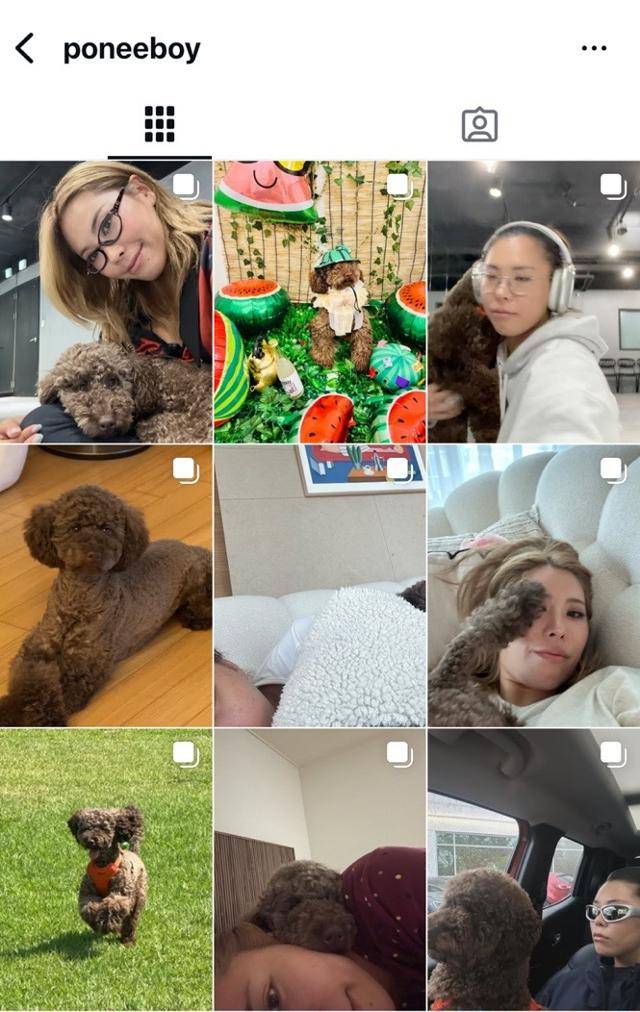
Task: Open the three-dot overflow menu
Action: pyautogui.click(x=594, y=48)
